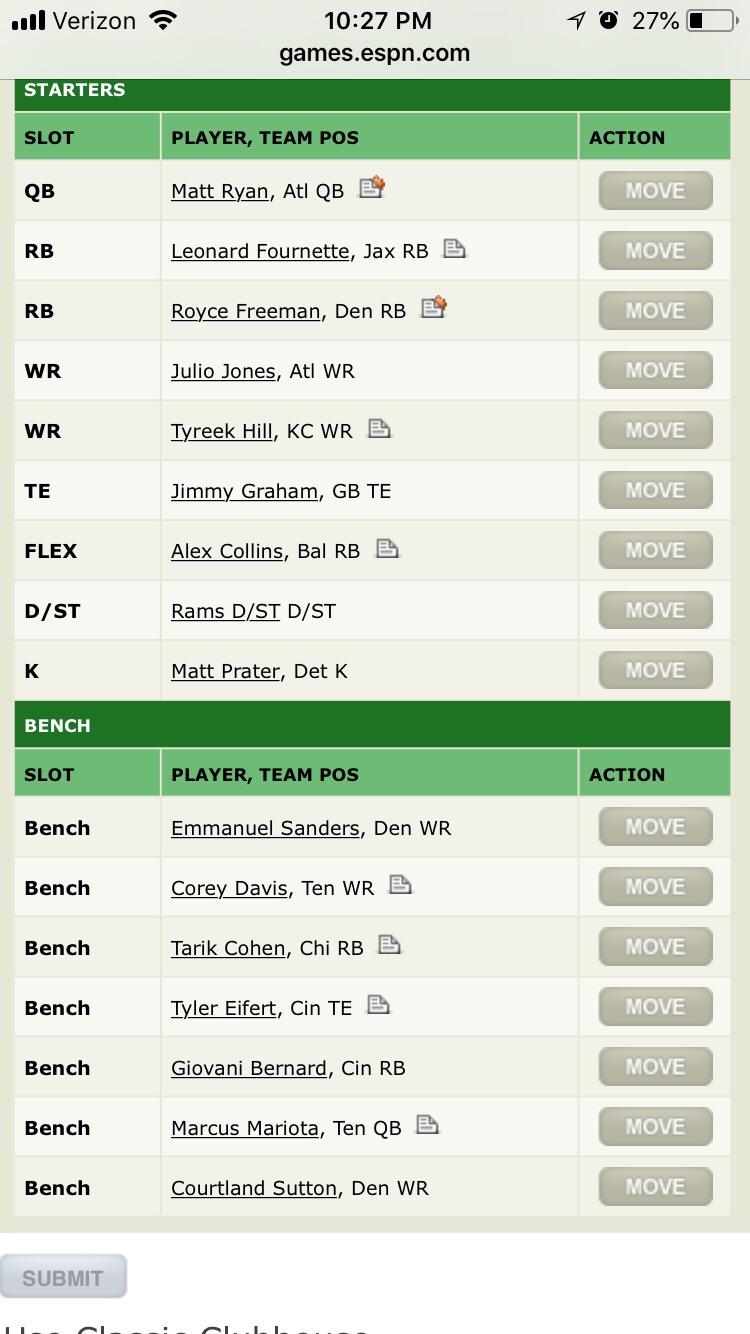Open Matt Prater's player link

pyautogui.click(x=225, y=671)
